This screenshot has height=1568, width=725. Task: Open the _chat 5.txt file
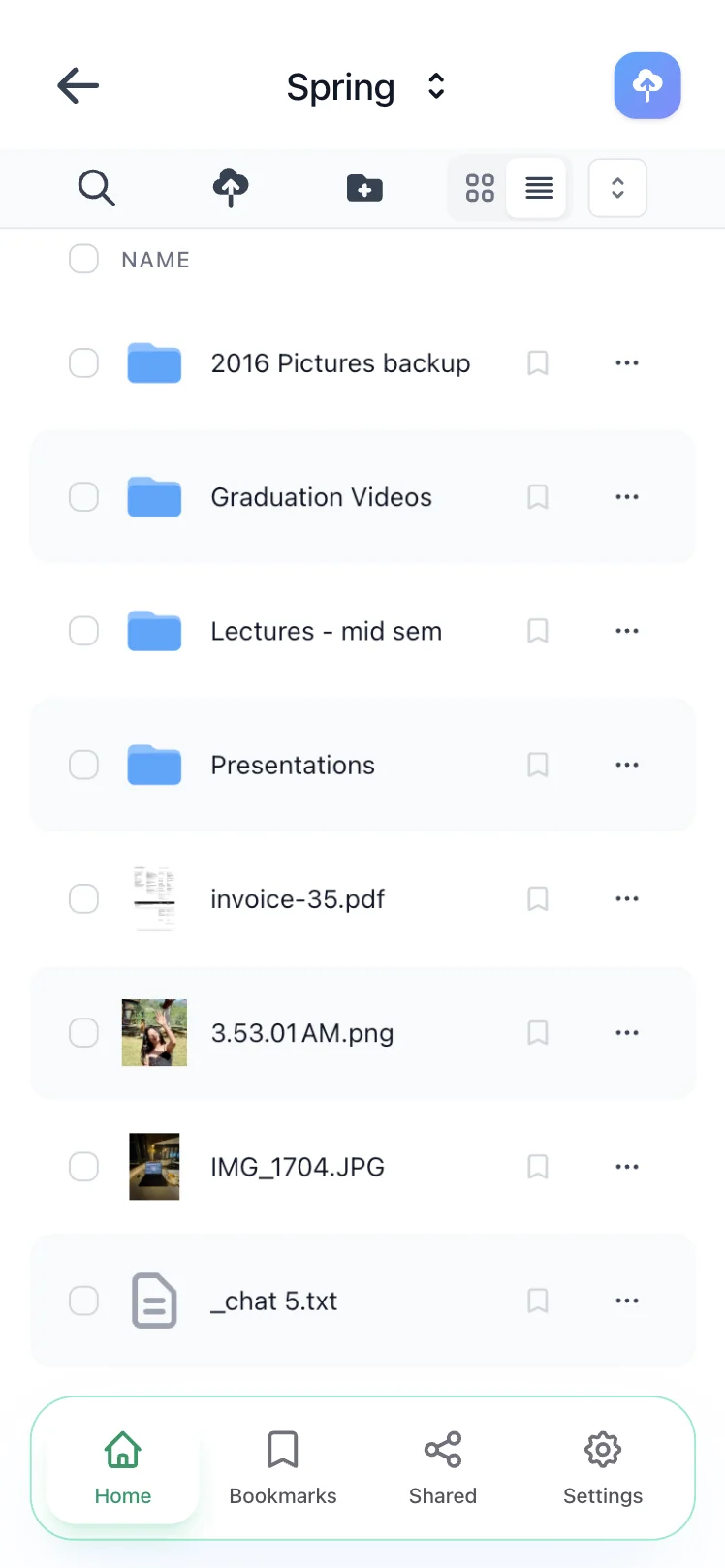pos(274,1301)
